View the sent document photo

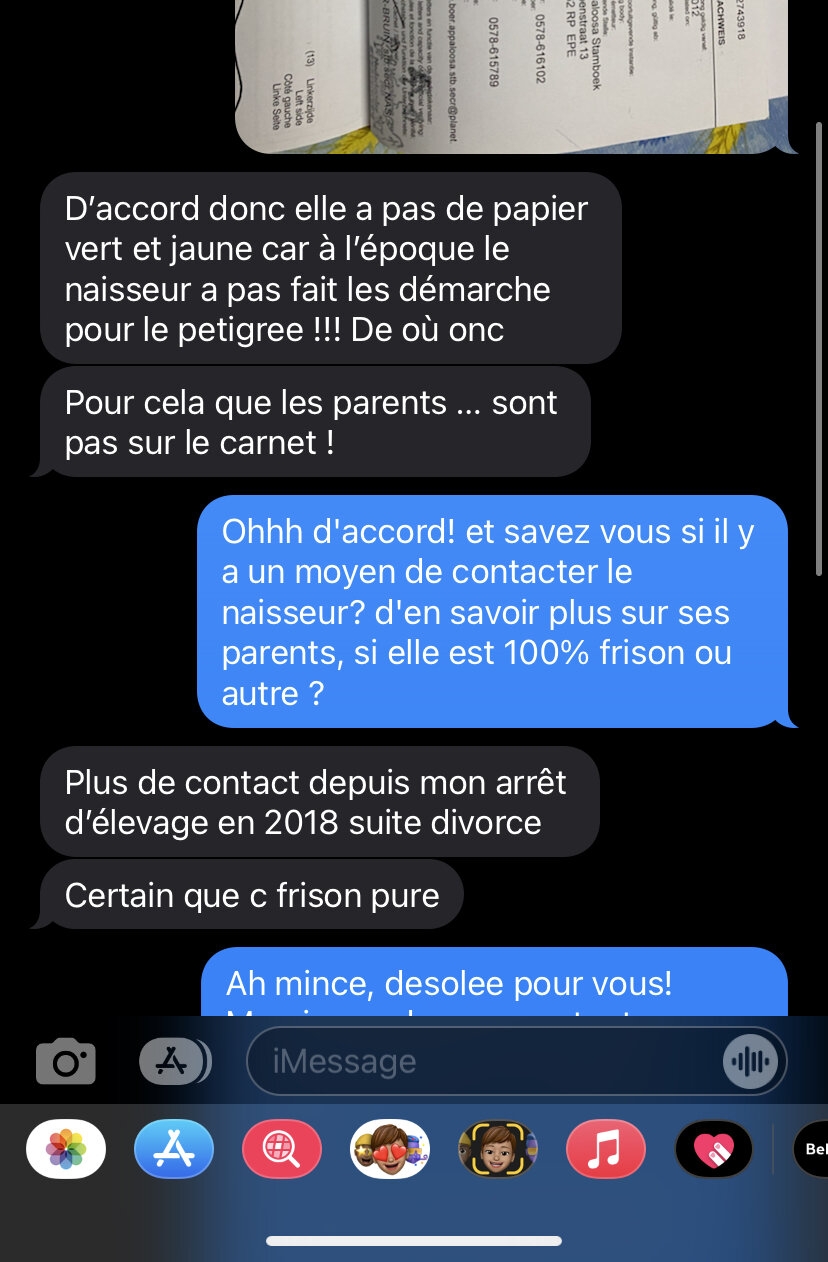click(510, 75)
